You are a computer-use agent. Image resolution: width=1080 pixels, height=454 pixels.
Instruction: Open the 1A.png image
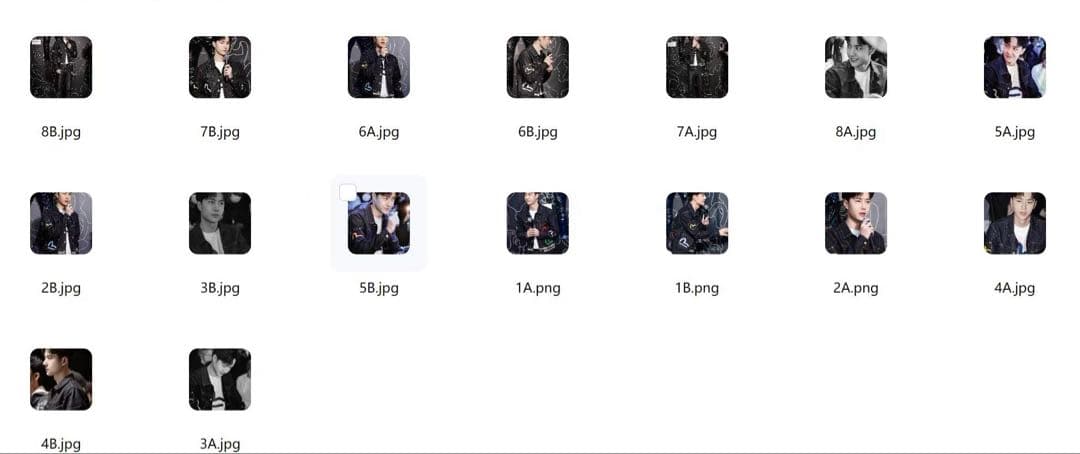[x=538, y=223]
